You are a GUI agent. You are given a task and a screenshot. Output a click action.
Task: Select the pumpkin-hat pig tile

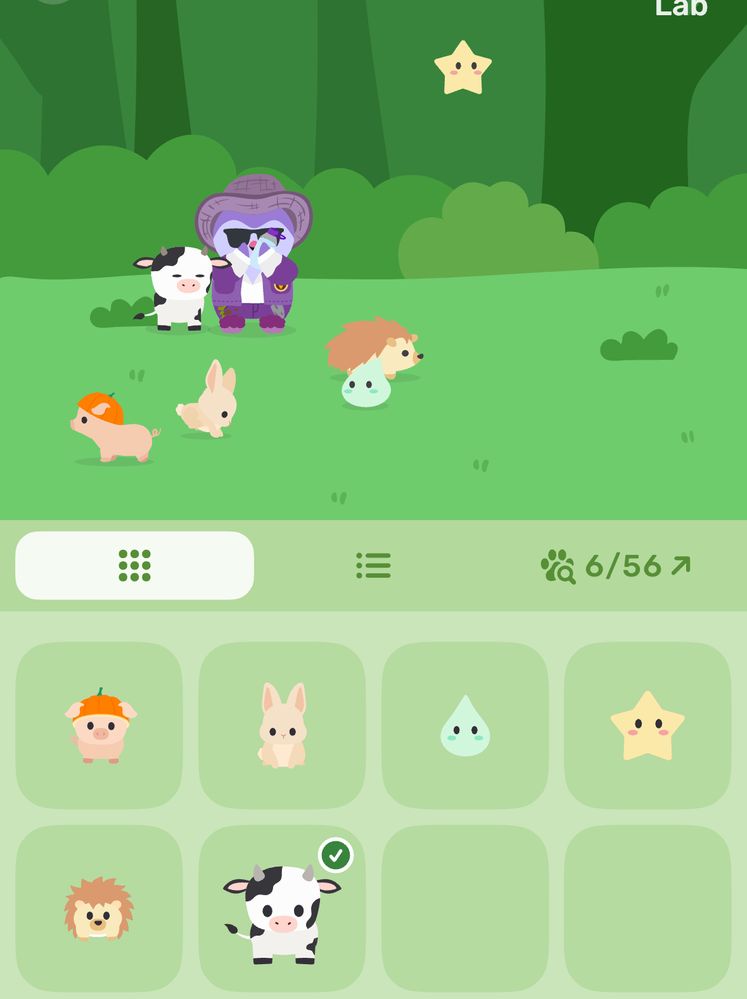[99, 725]
